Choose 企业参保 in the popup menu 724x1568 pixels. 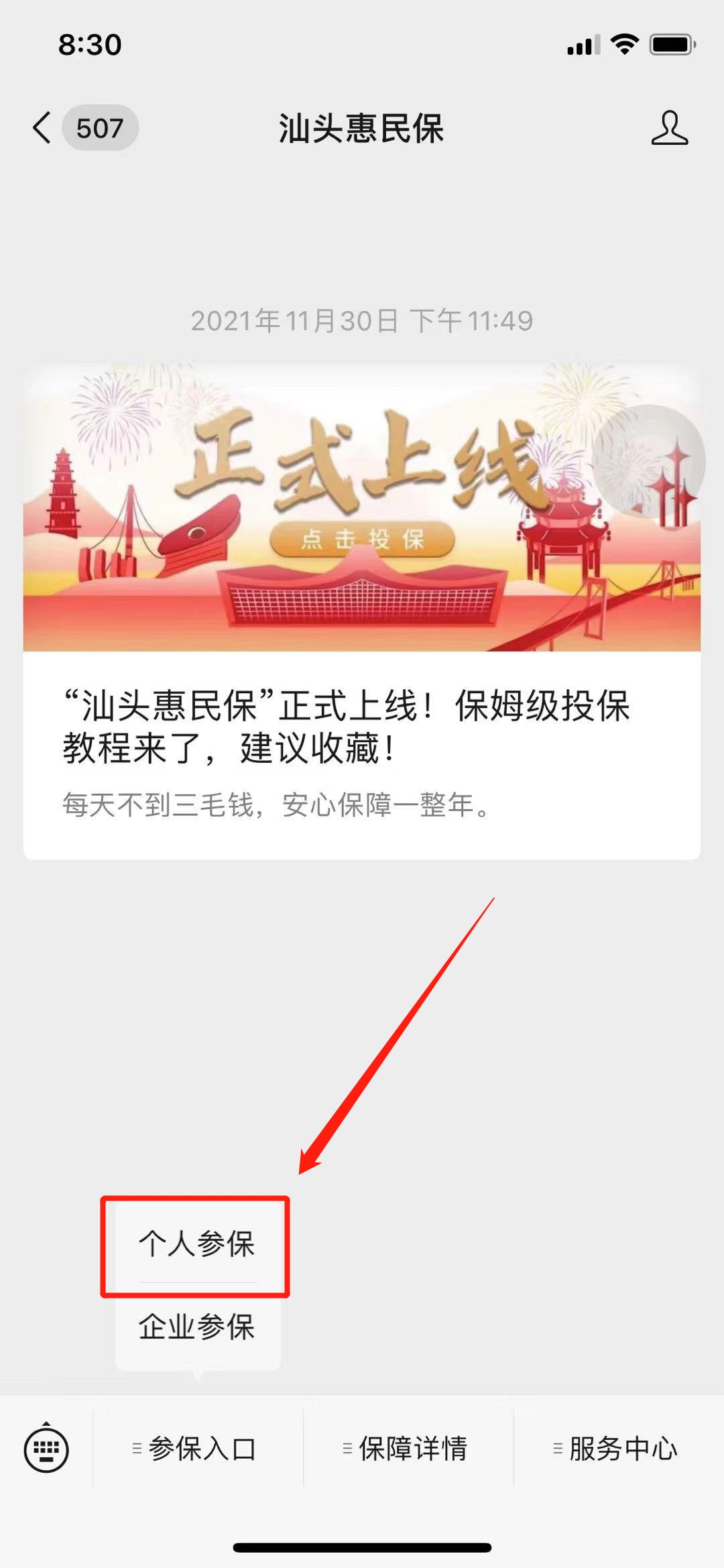[196, 1327]
